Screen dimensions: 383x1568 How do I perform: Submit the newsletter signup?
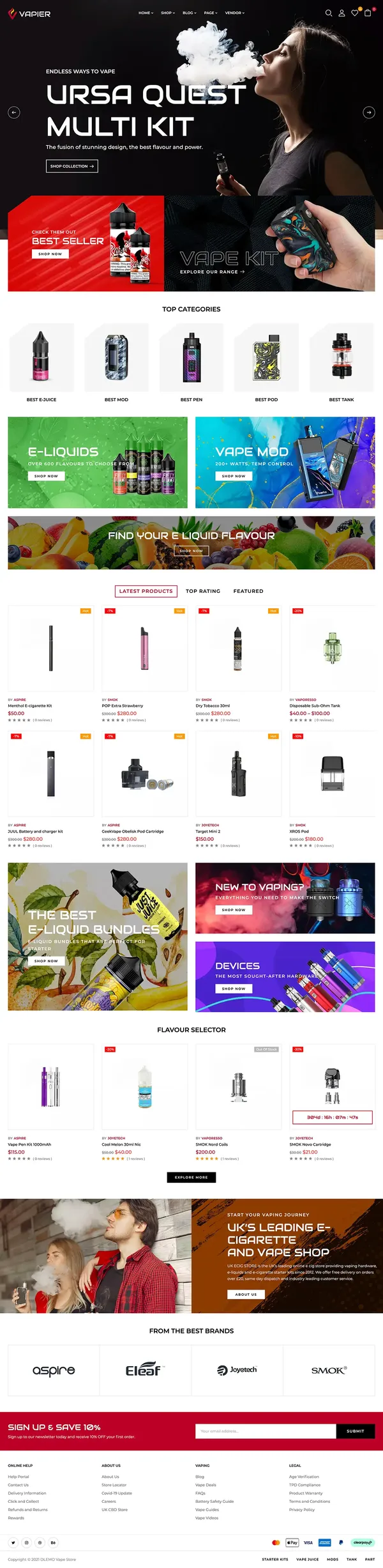(x=356, y=1431)
